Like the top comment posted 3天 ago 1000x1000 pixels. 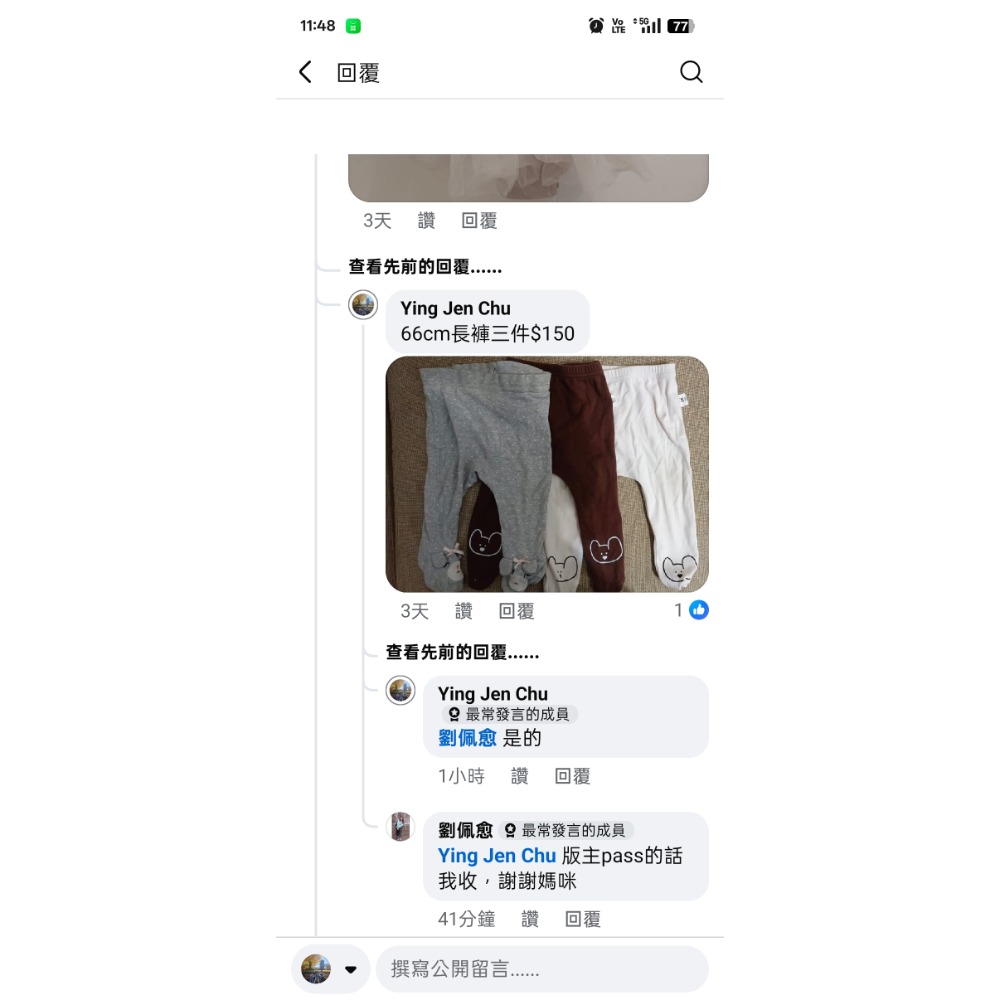427,221
